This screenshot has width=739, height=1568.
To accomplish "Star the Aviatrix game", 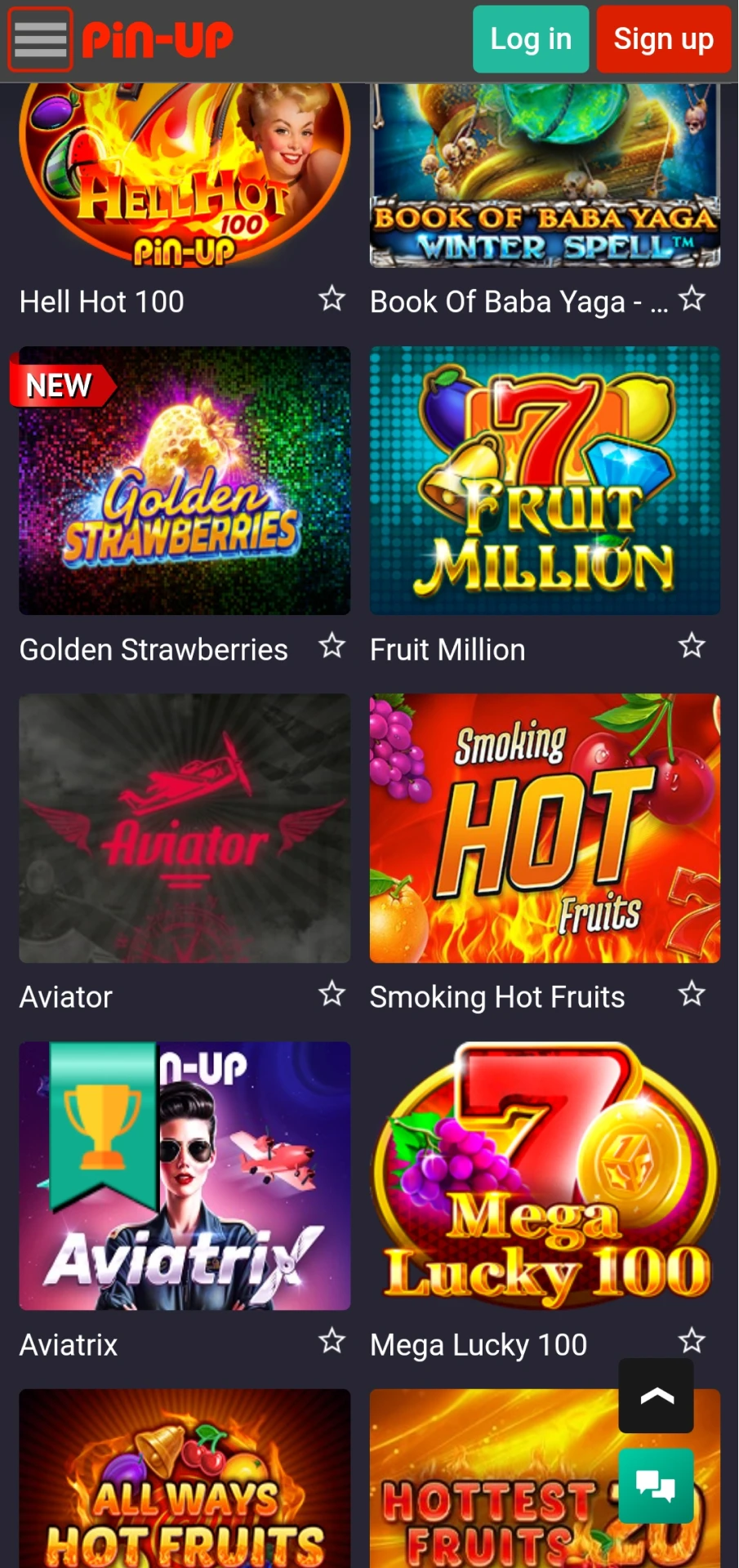I will (x=332, y=1342).
